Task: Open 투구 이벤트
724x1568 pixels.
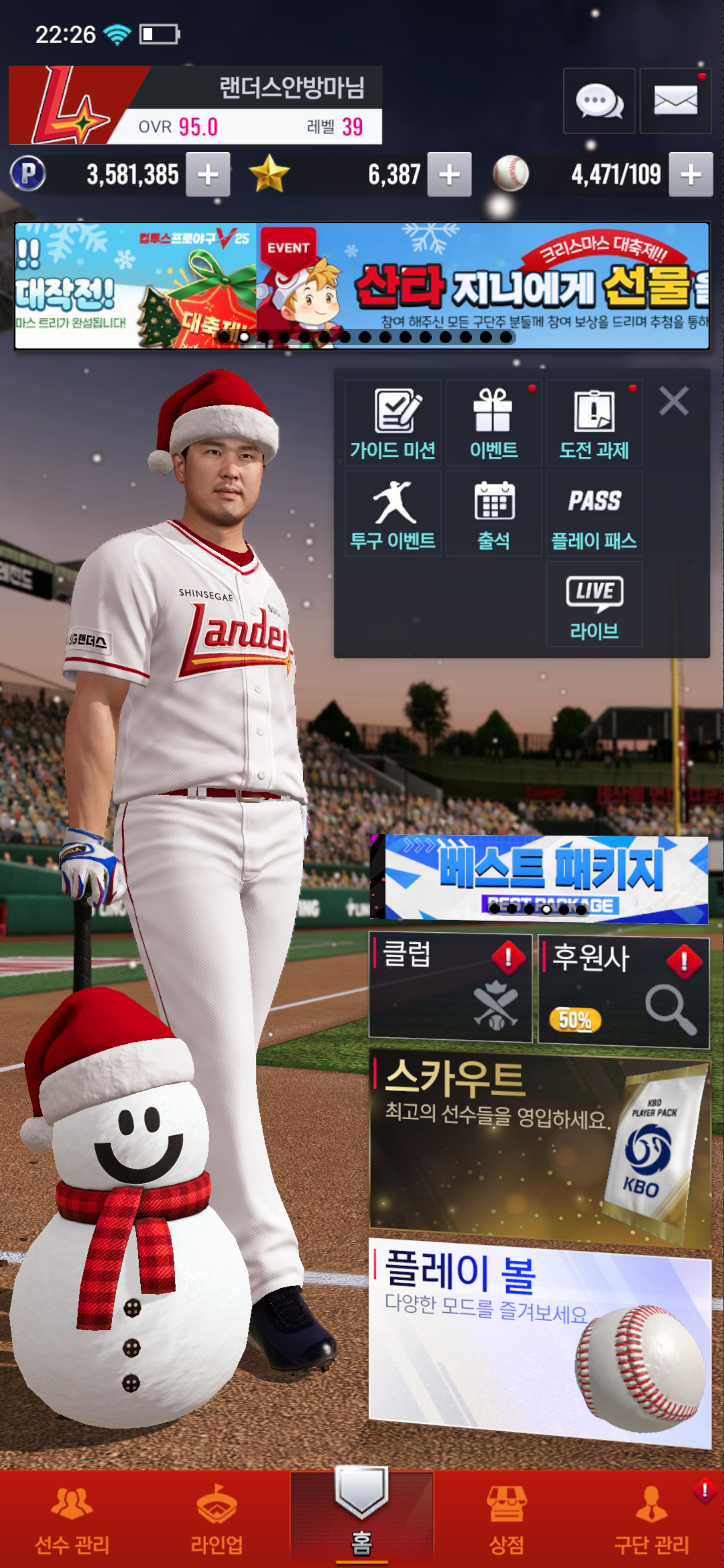Action: coord(393,513)
